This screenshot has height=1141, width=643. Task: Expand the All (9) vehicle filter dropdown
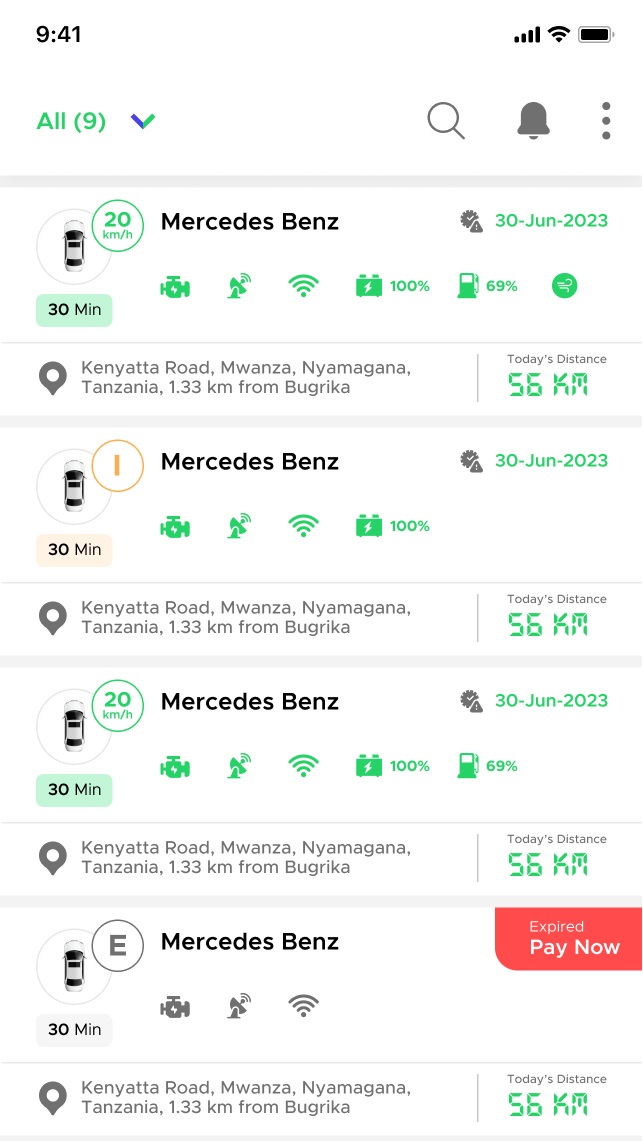[96, 121]
